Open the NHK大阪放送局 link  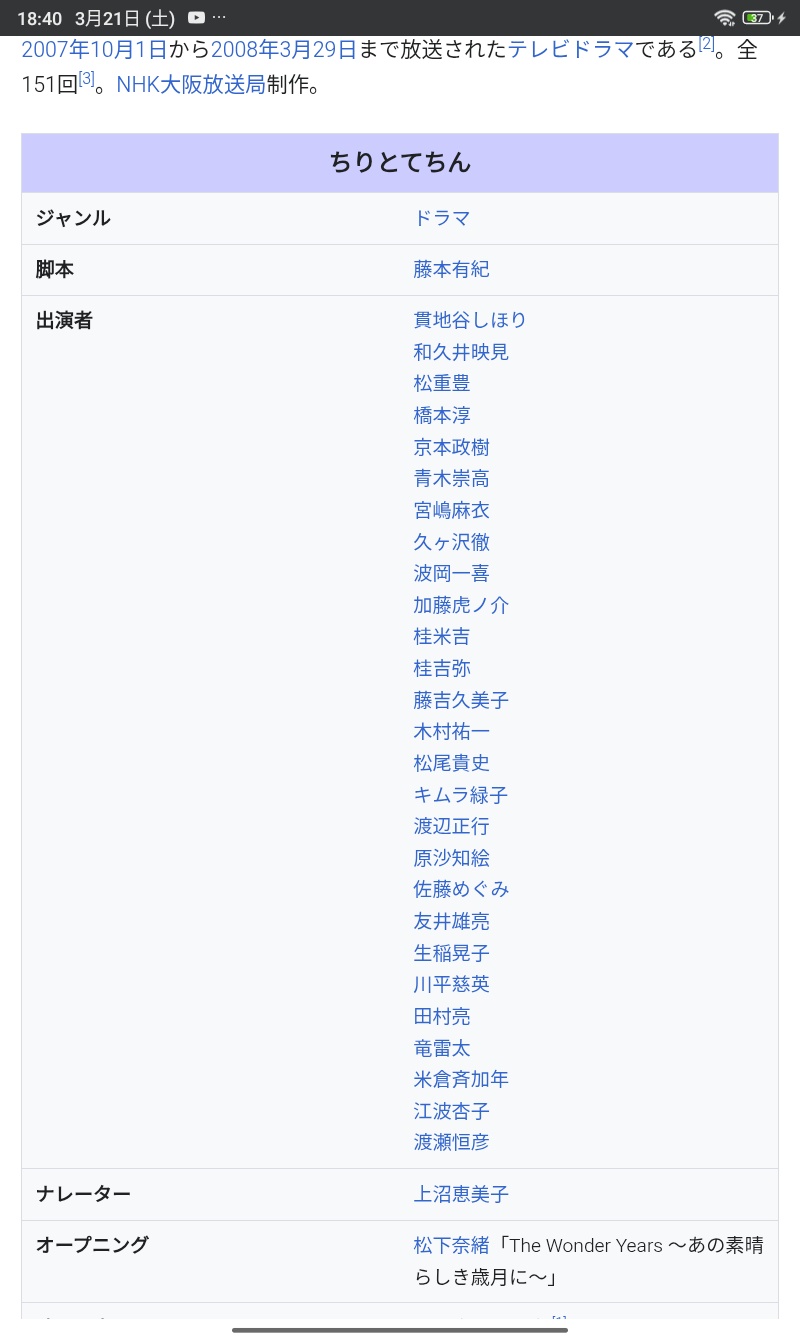pos(191,84)
